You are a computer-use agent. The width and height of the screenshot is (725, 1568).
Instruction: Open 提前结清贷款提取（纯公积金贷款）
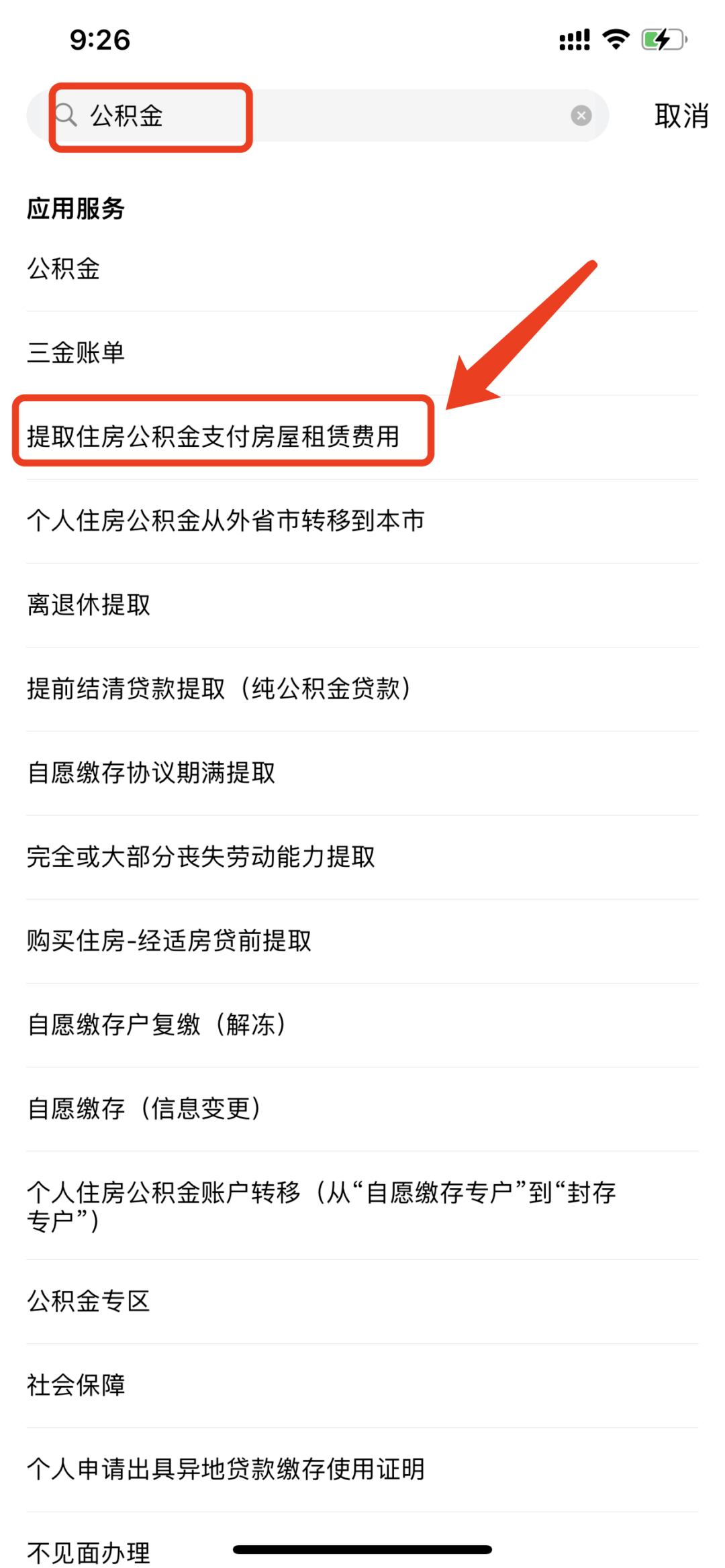(x=362, y=689)
